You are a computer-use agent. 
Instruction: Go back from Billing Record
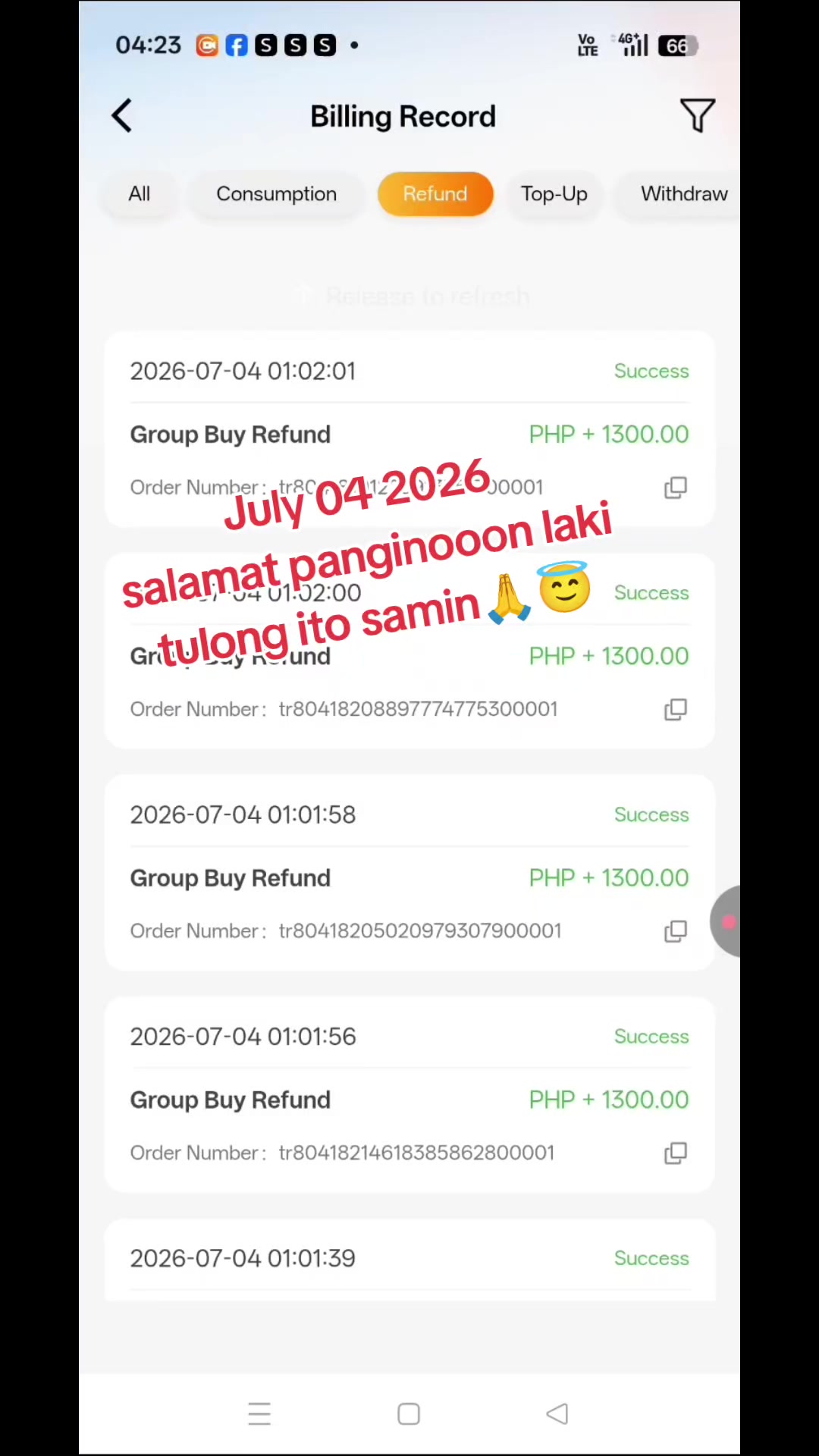pos(122,116)
